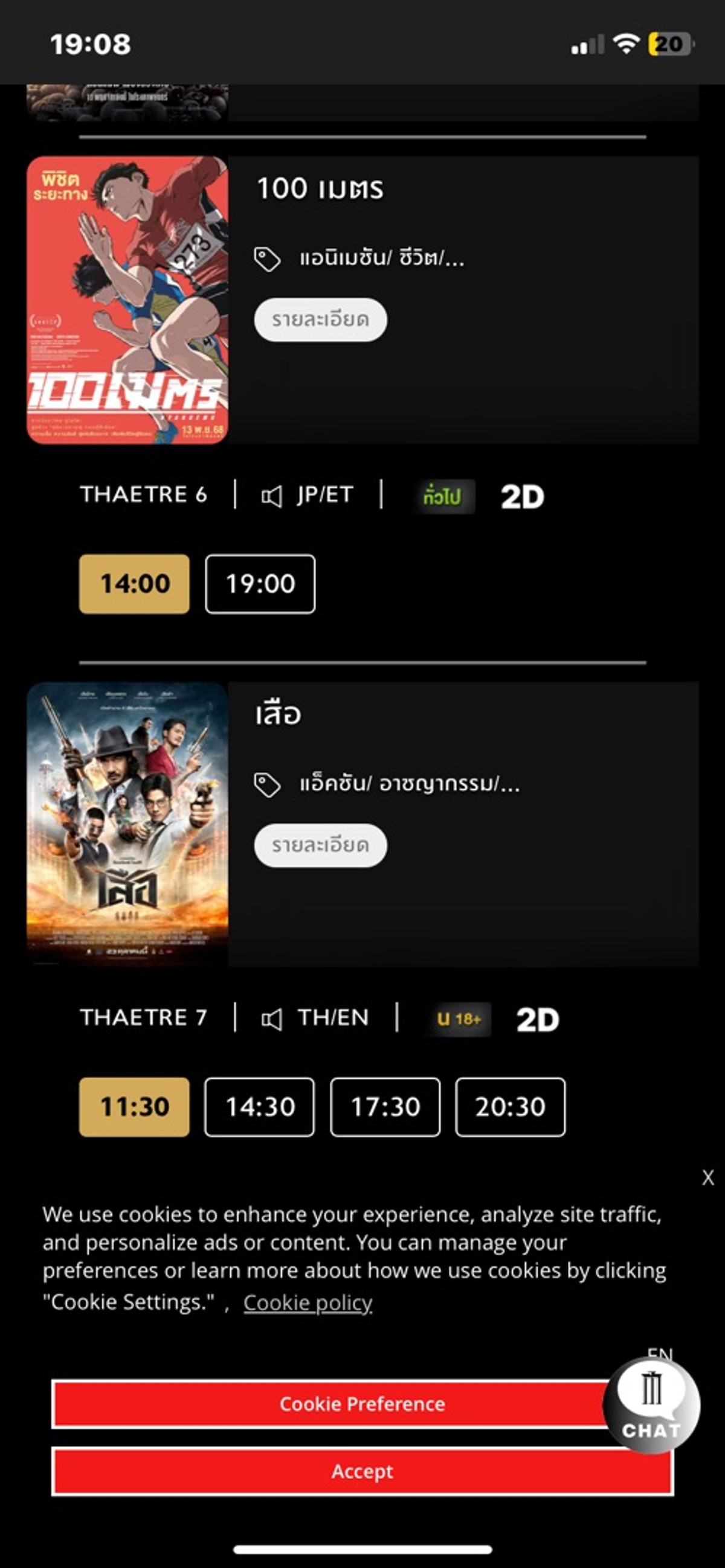This screenshot has height=1568, width=725.
Task: Choose the 19:00 showtime in Theatre 6
Action: pos(260,584)
